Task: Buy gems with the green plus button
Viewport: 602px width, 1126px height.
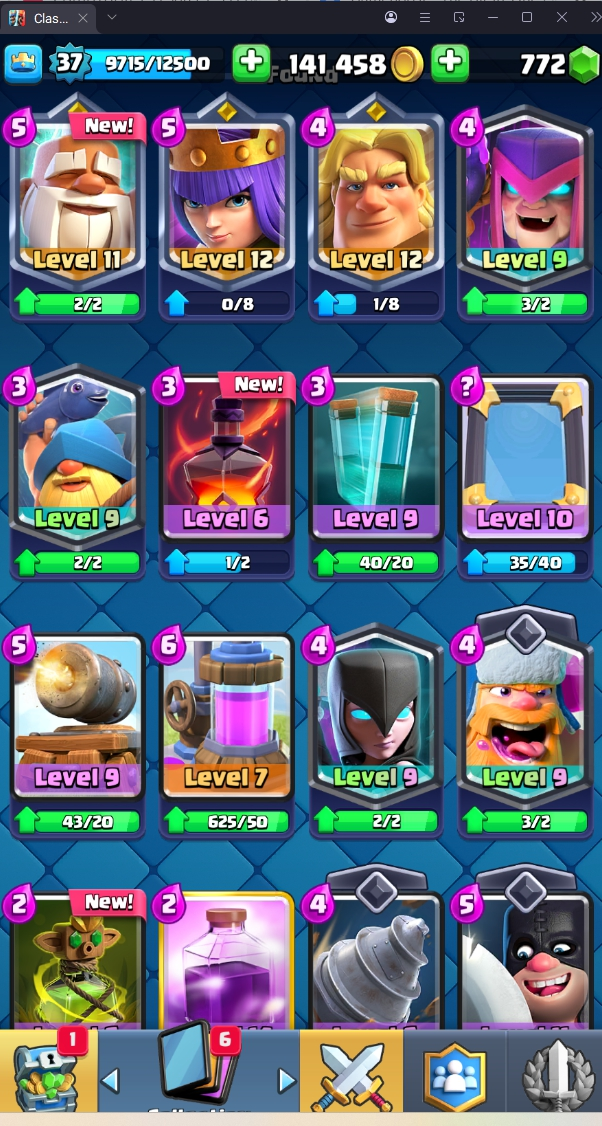Action: point(450,63)
